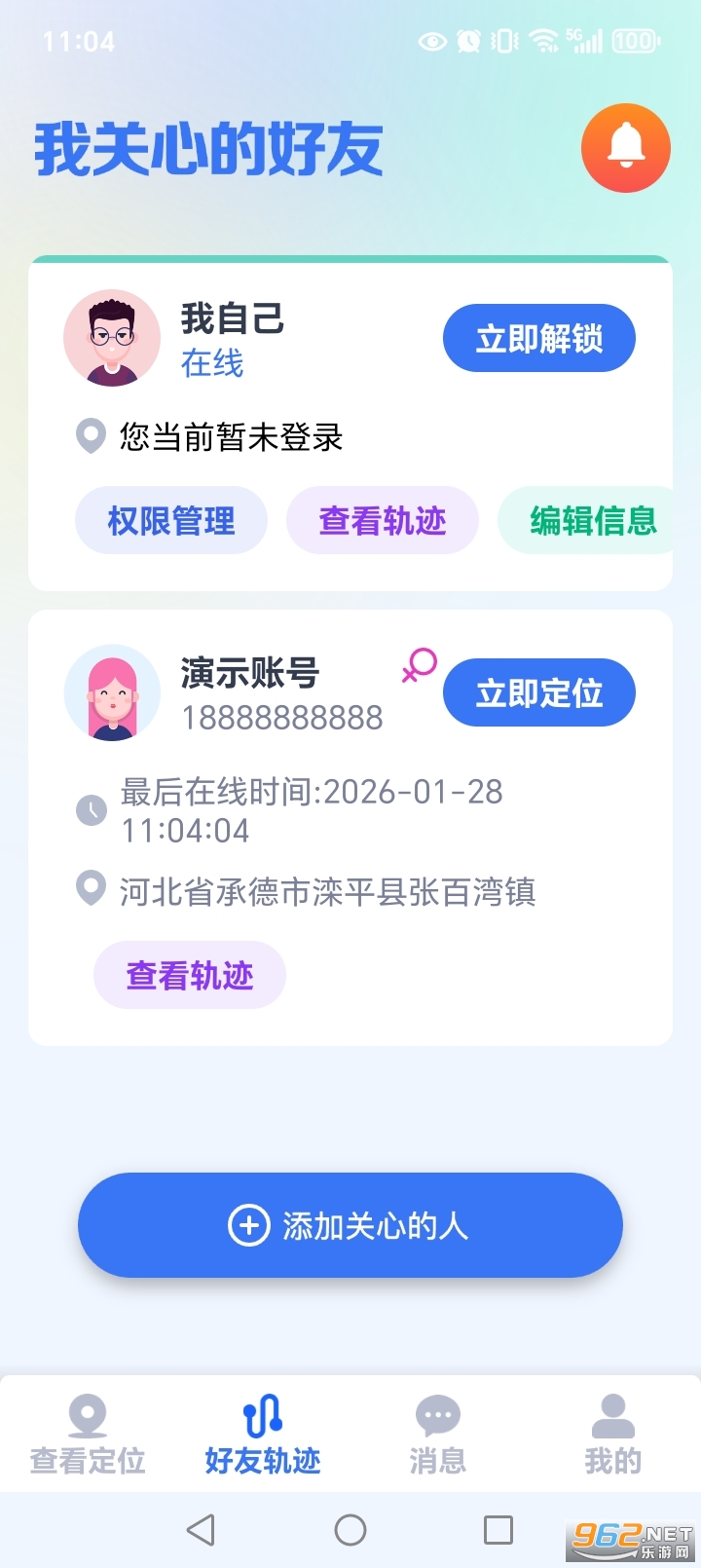Screen dimensions: 701x1568
Task: Tap 演示账号's avatar picture
Action: point(112,693)
